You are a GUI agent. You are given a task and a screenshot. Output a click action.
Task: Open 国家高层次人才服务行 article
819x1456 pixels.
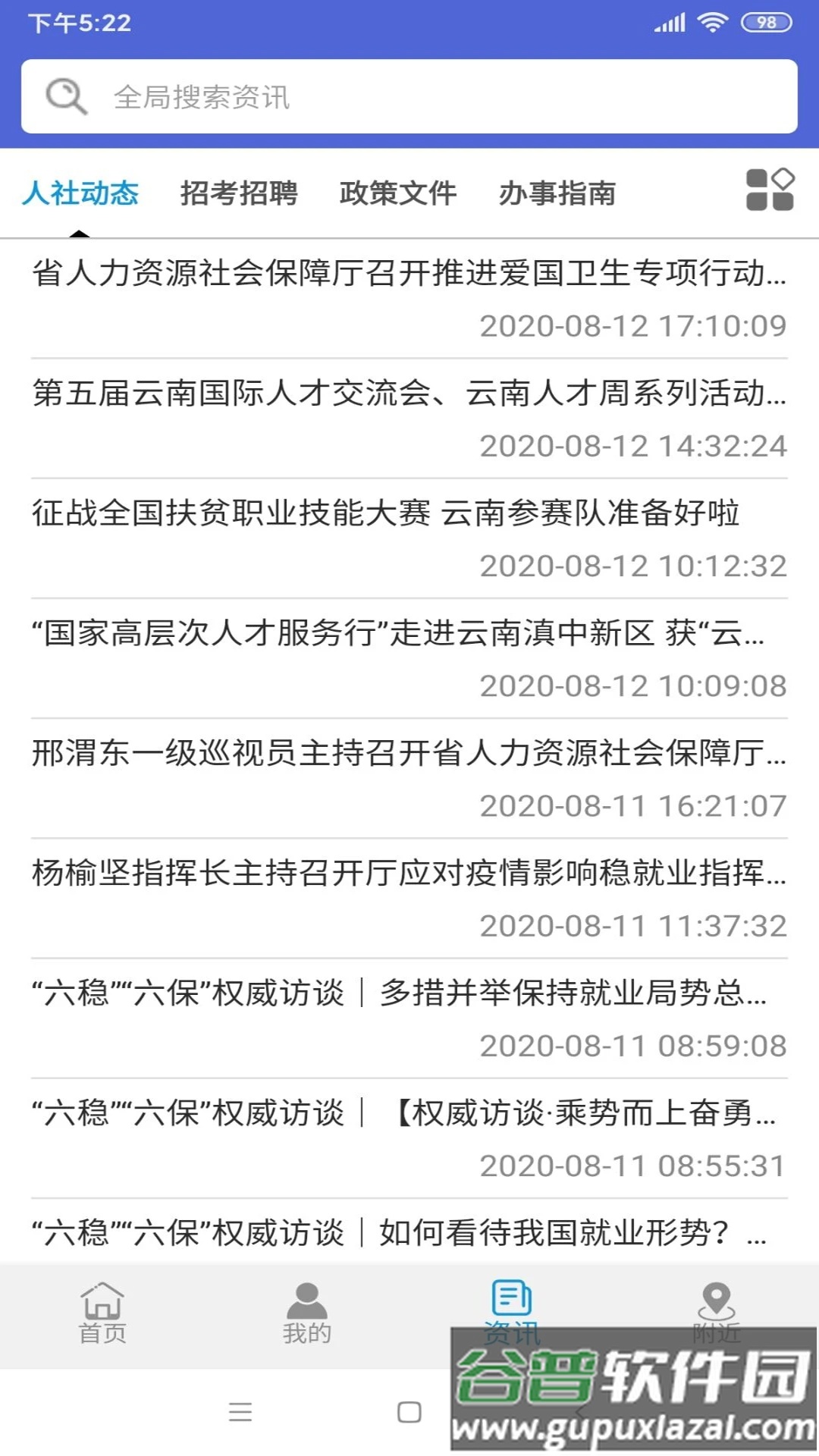point(398,633)
